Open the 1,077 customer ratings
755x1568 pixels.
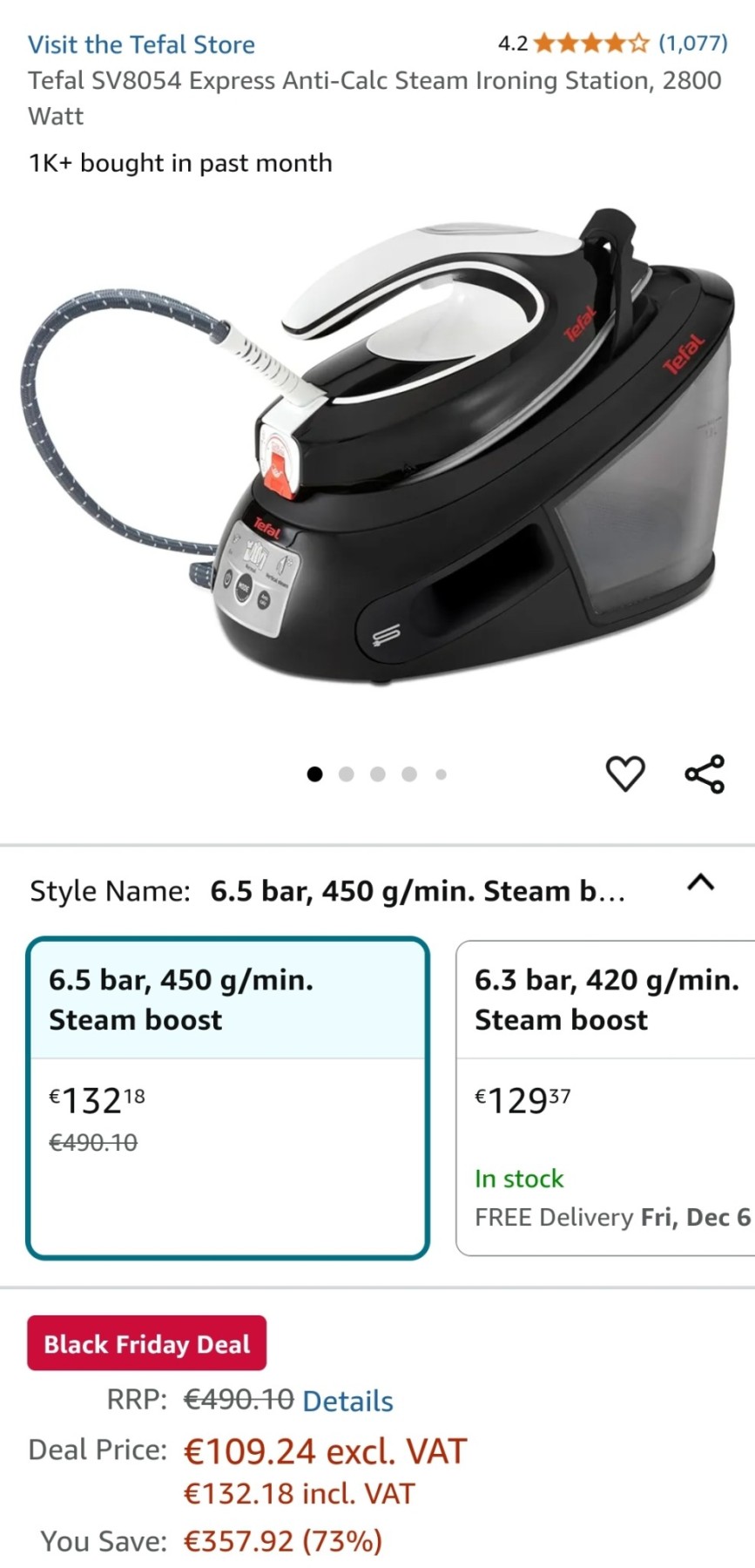coord(692,43)
